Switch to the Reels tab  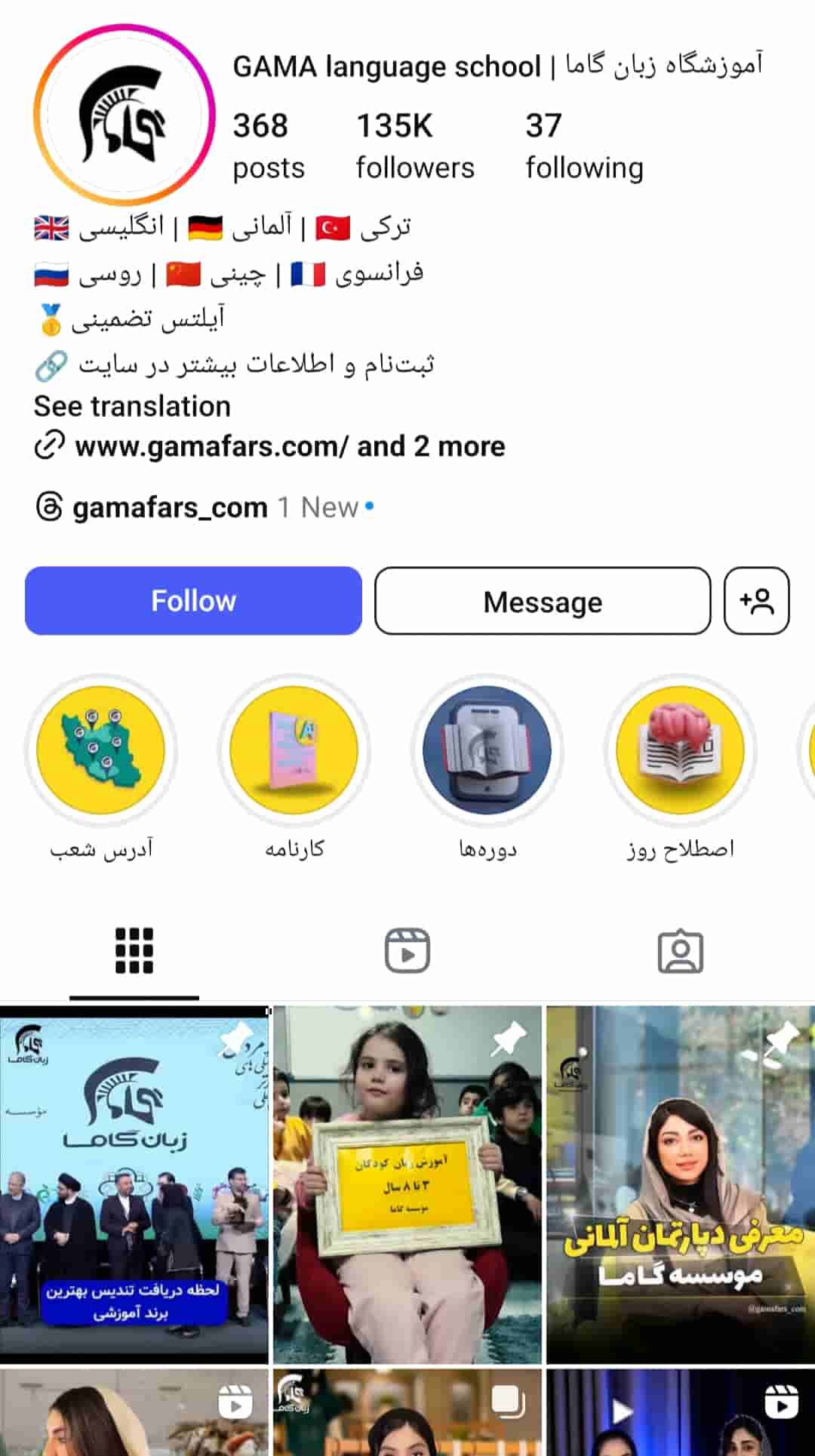pos(407,951)
